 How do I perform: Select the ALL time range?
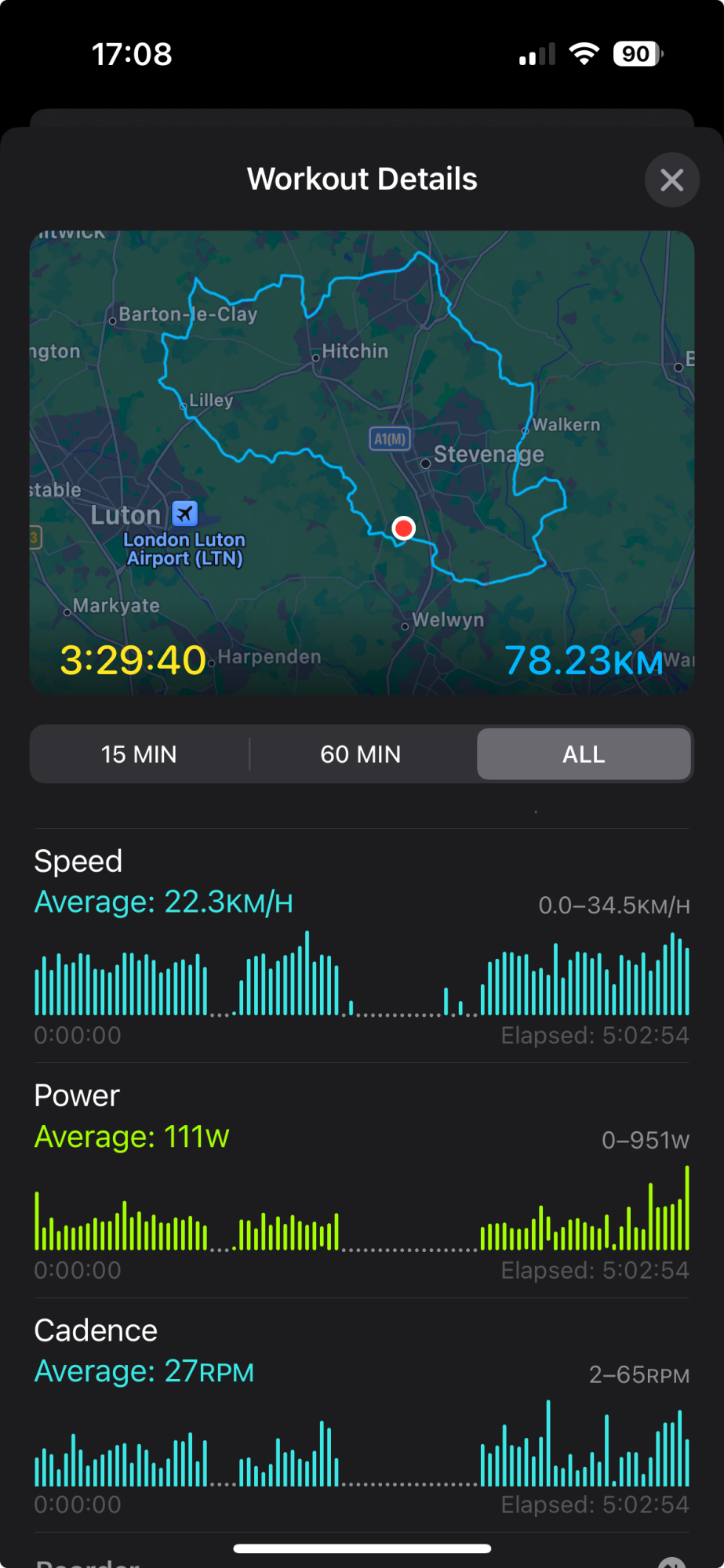point(584,754)
